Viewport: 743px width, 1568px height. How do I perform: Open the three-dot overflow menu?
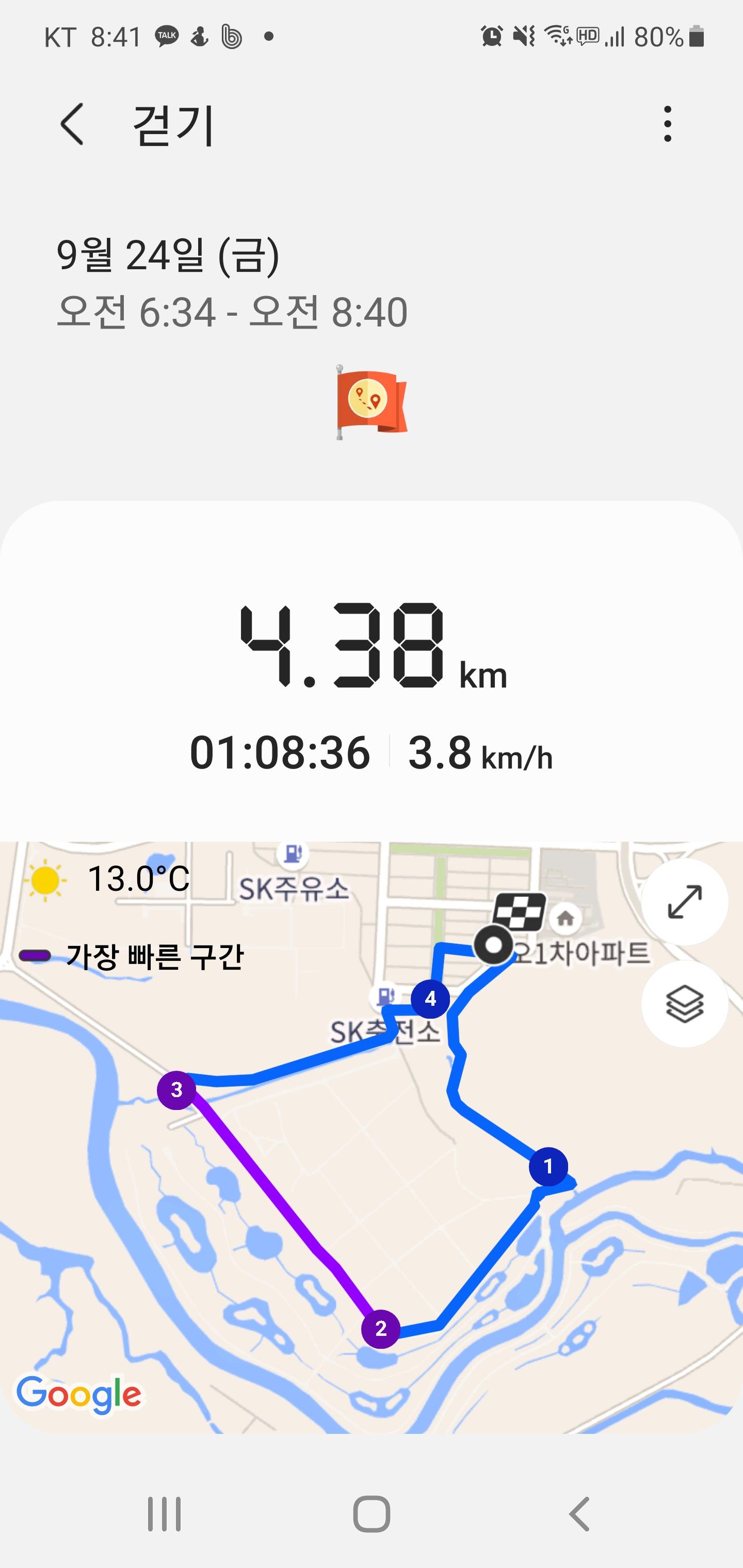[668, 124]
